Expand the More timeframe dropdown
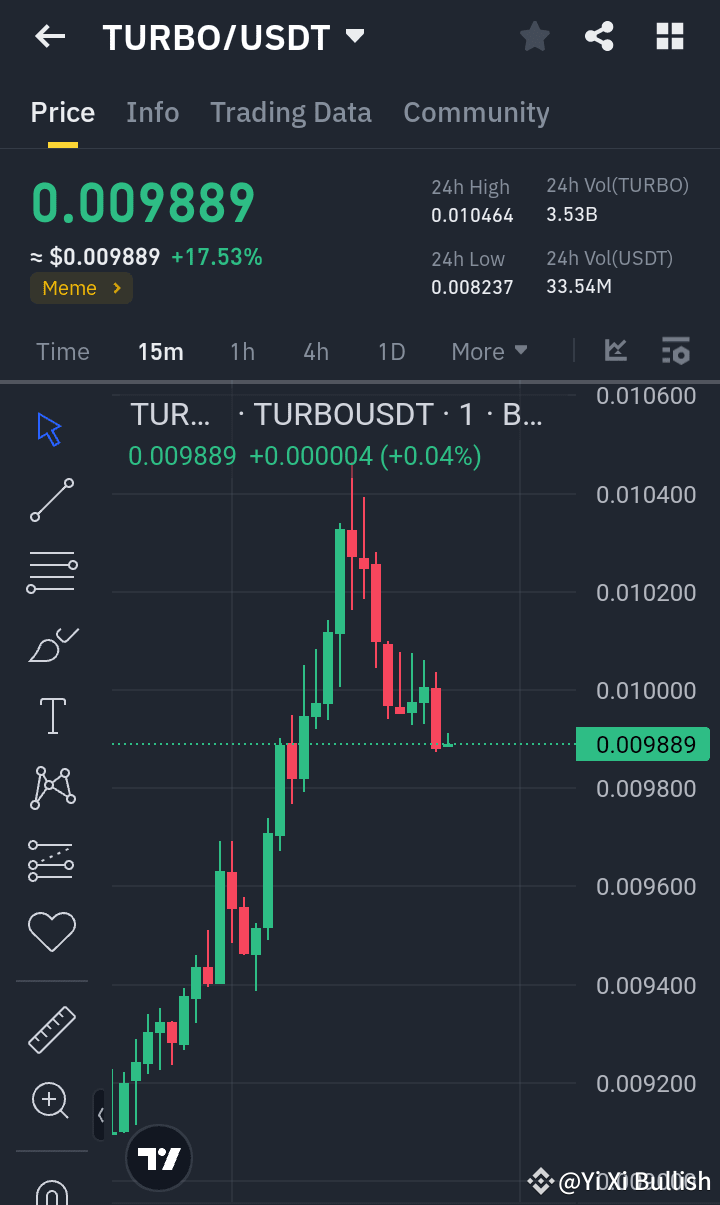Viewport: 720px width, 1205px height. [489, 351]
